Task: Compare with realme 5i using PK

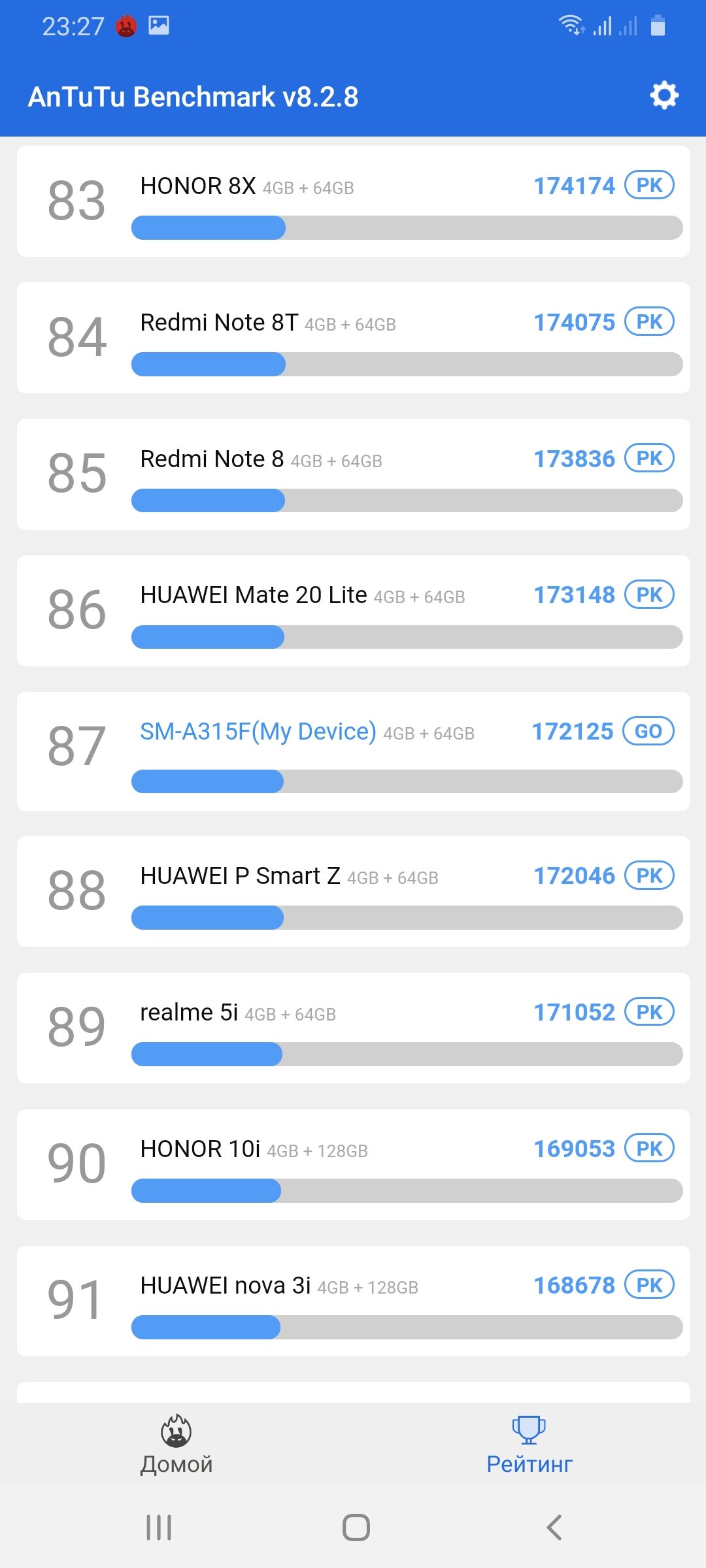Action: point(649,1012)
